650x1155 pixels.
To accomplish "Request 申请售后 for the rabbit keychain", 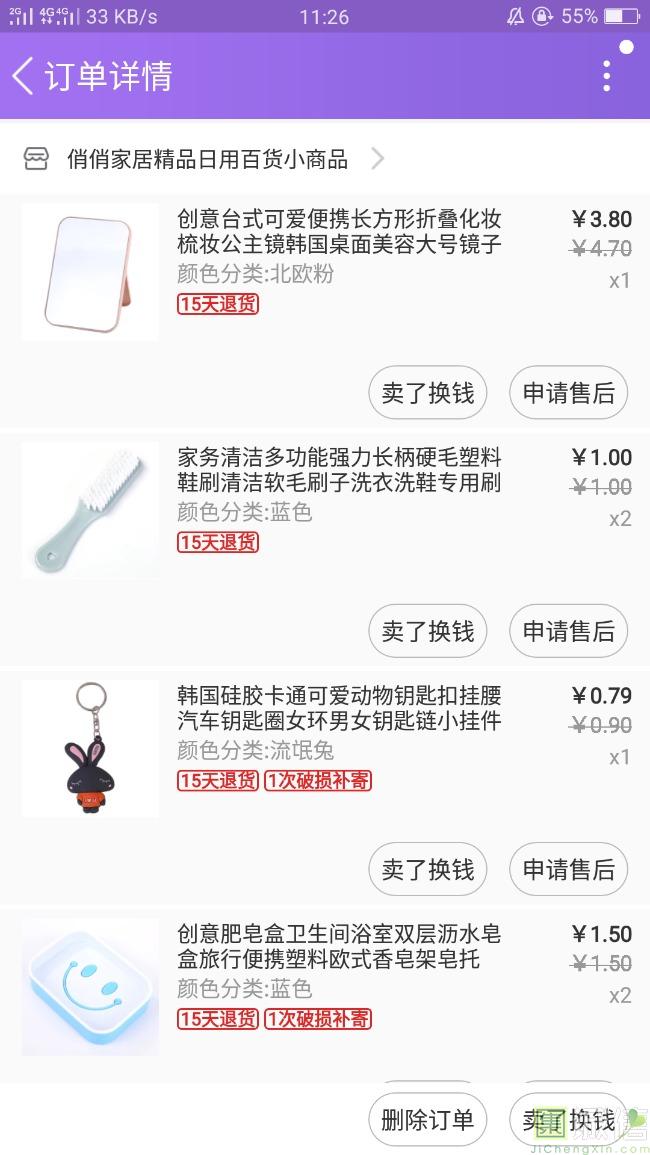I will [x=568, y=869].
